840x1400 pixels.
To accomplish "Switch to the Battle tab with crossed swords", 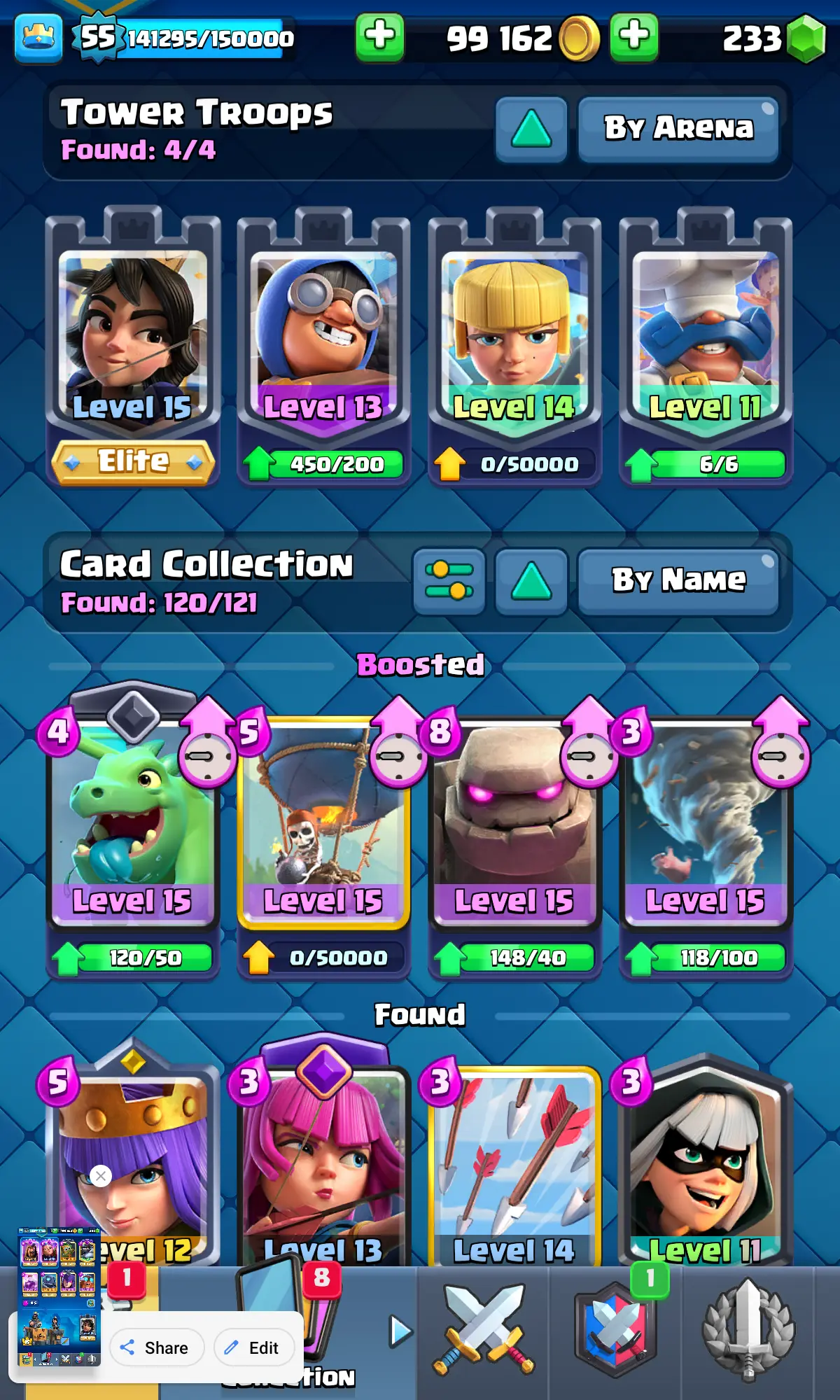I will (483, 1330).
